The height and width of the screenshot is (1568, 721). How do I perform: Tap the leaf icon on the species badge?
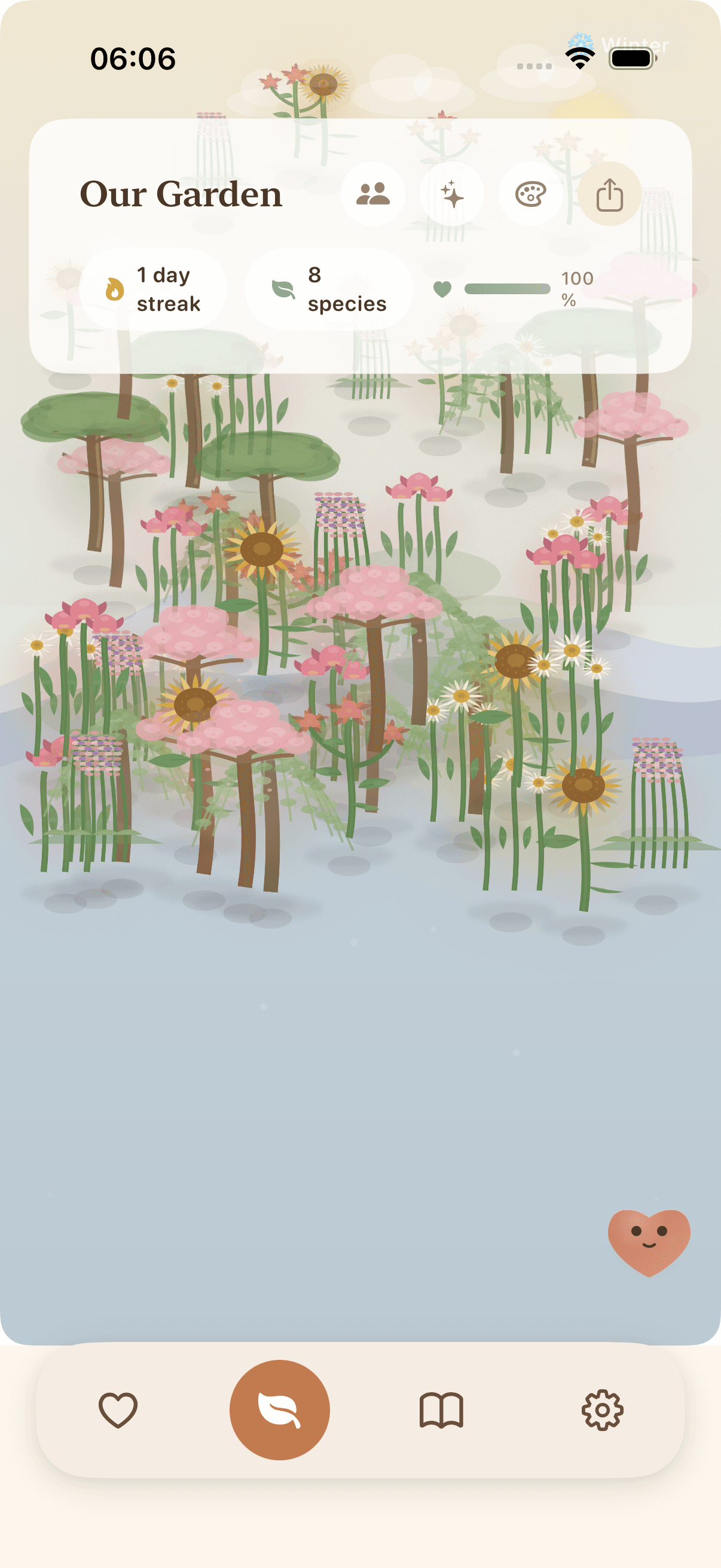pos(282,288)
